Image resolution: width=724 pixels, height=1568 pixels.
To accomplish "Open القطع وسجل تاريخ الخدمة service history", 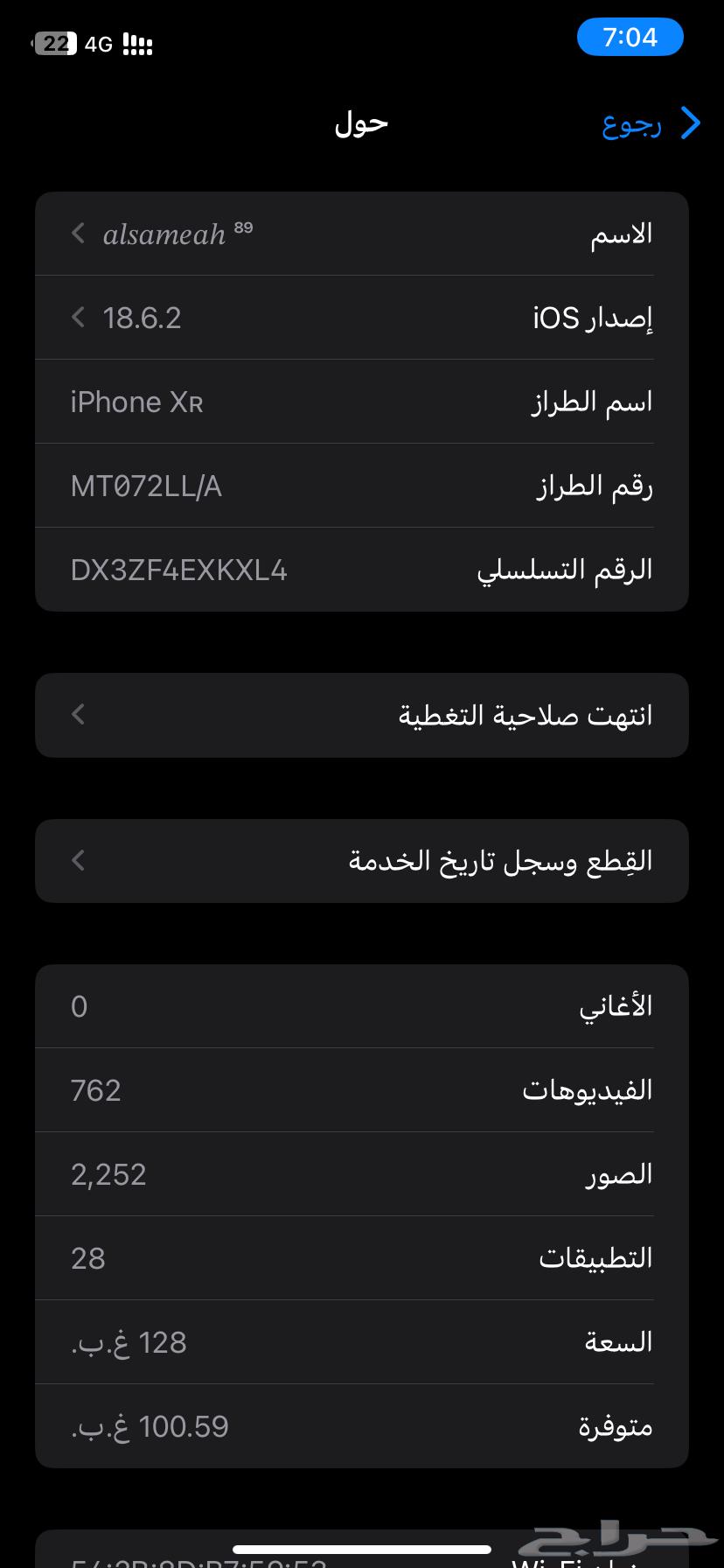I will [x=361, y=860].
